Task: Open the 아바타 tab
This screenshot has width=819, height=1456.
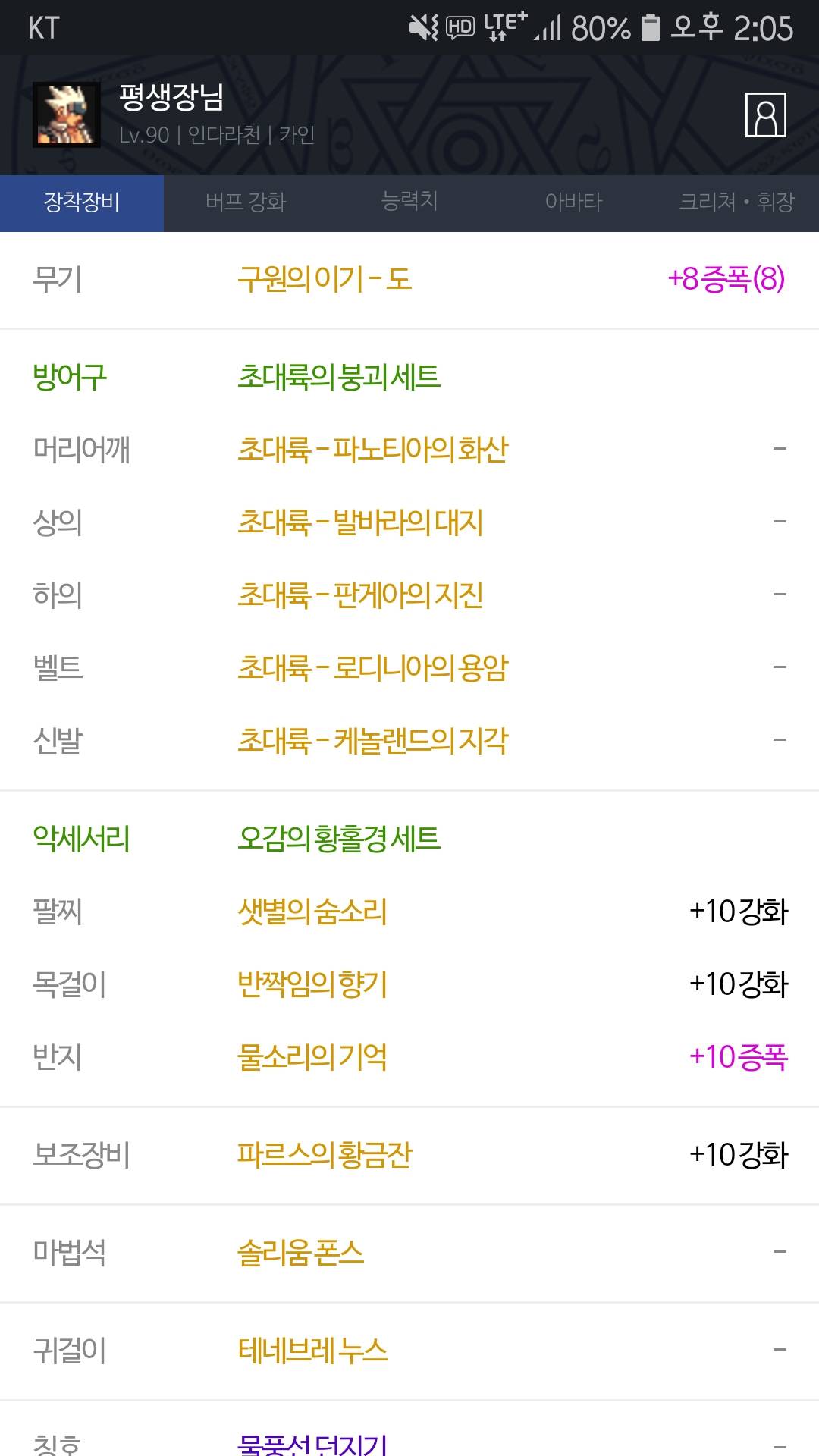Action: coord(573,202)
